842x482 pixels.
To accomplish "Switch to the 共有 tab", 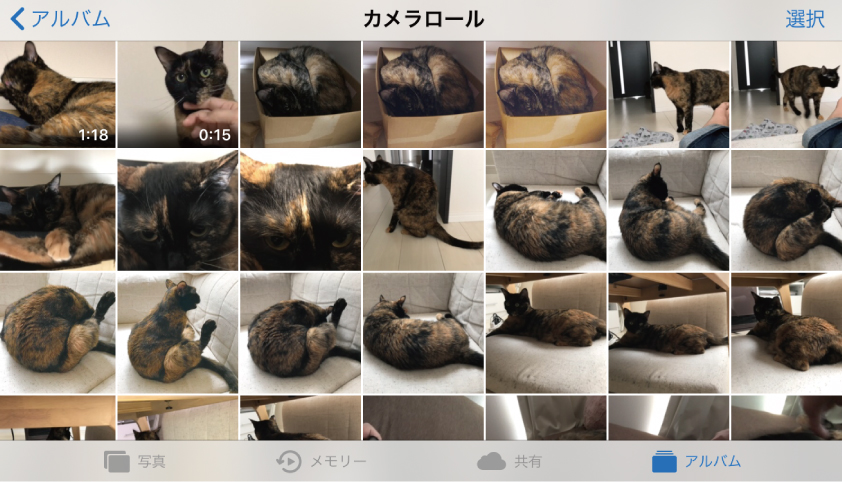I will (x=510, y=461).
